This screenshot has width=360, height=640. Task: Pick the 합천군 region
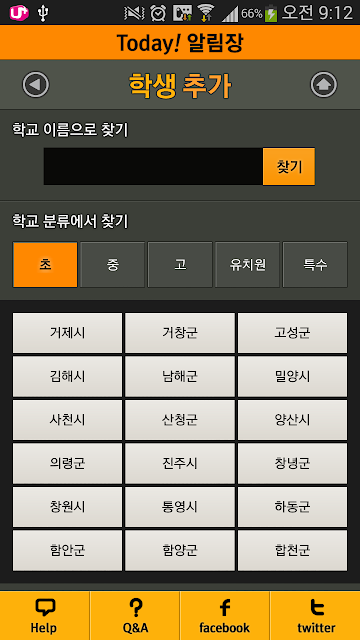pos(293,550)
